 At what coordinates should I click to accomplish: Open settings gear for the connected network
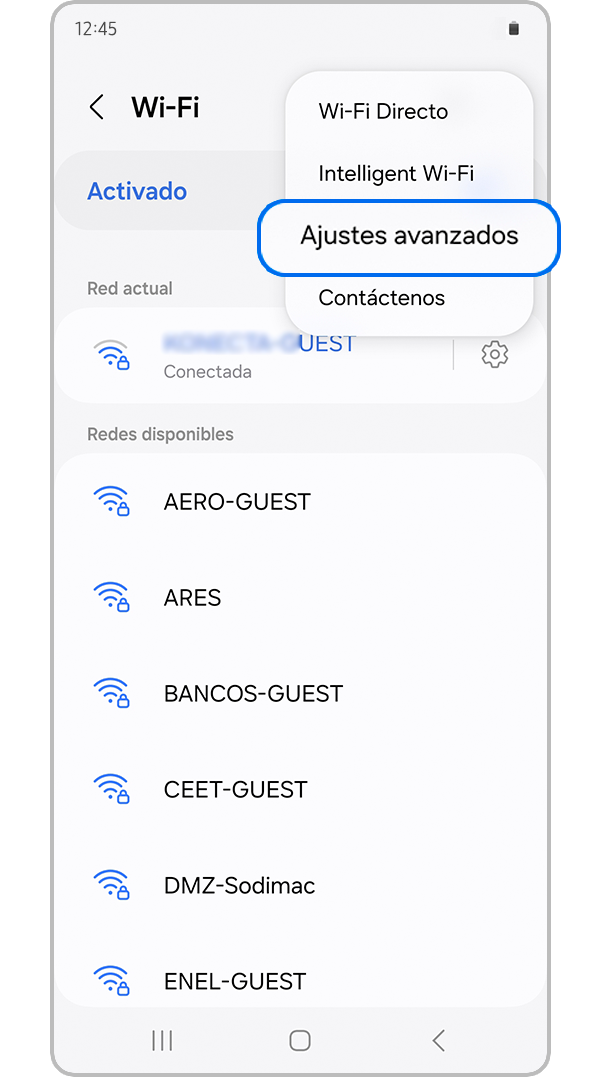pos(494,354)
